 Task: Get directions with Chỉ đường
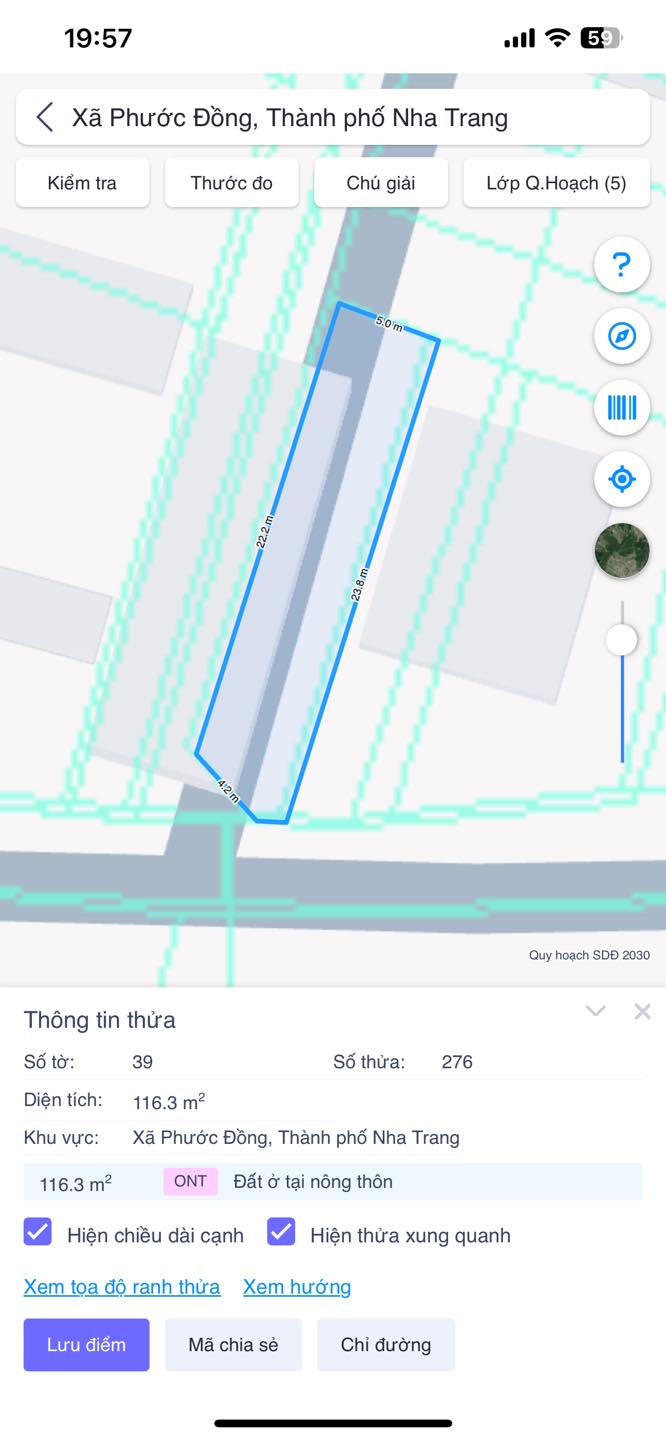(386, 1344)
